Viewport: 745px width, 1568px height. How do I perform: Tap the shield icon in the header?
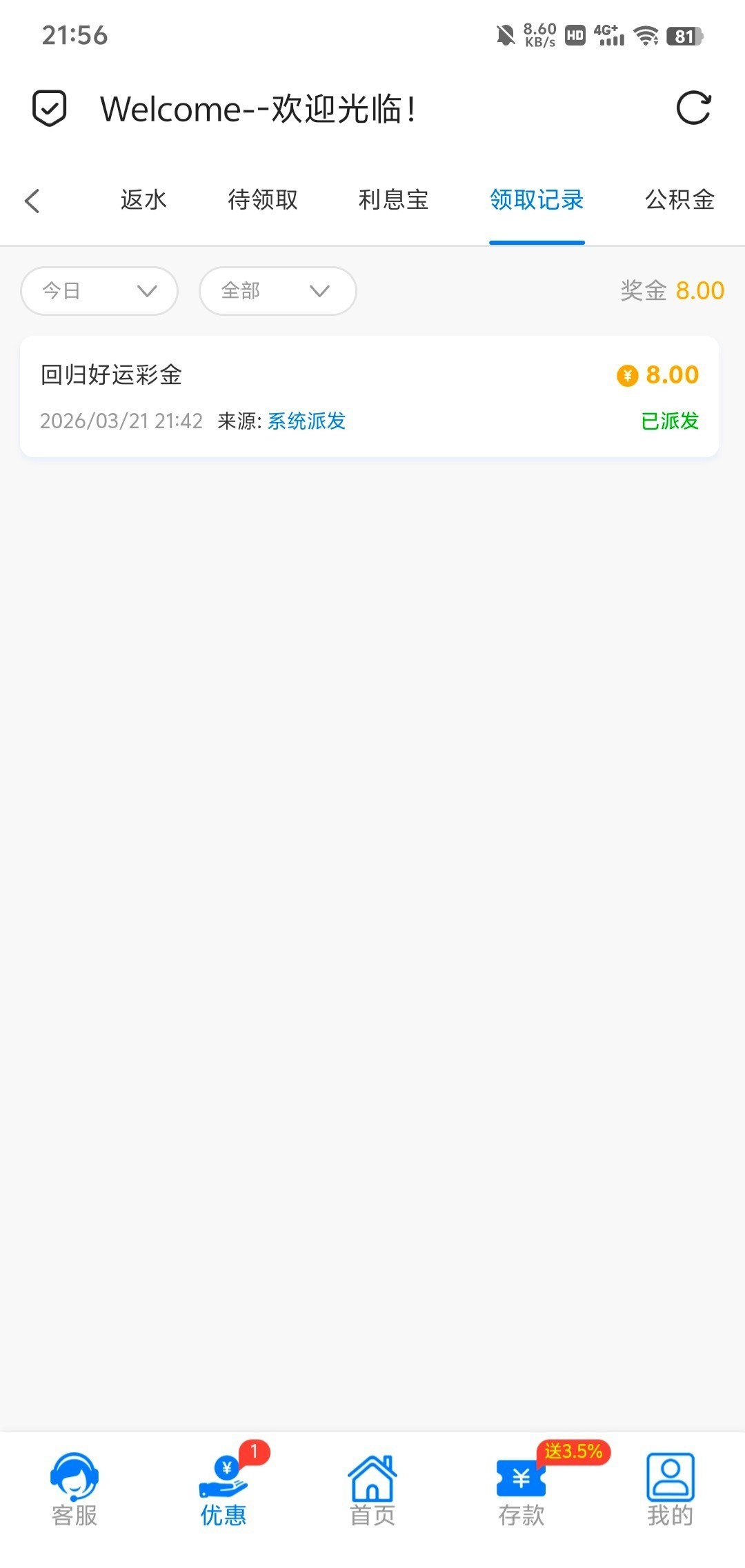point(50,108)
